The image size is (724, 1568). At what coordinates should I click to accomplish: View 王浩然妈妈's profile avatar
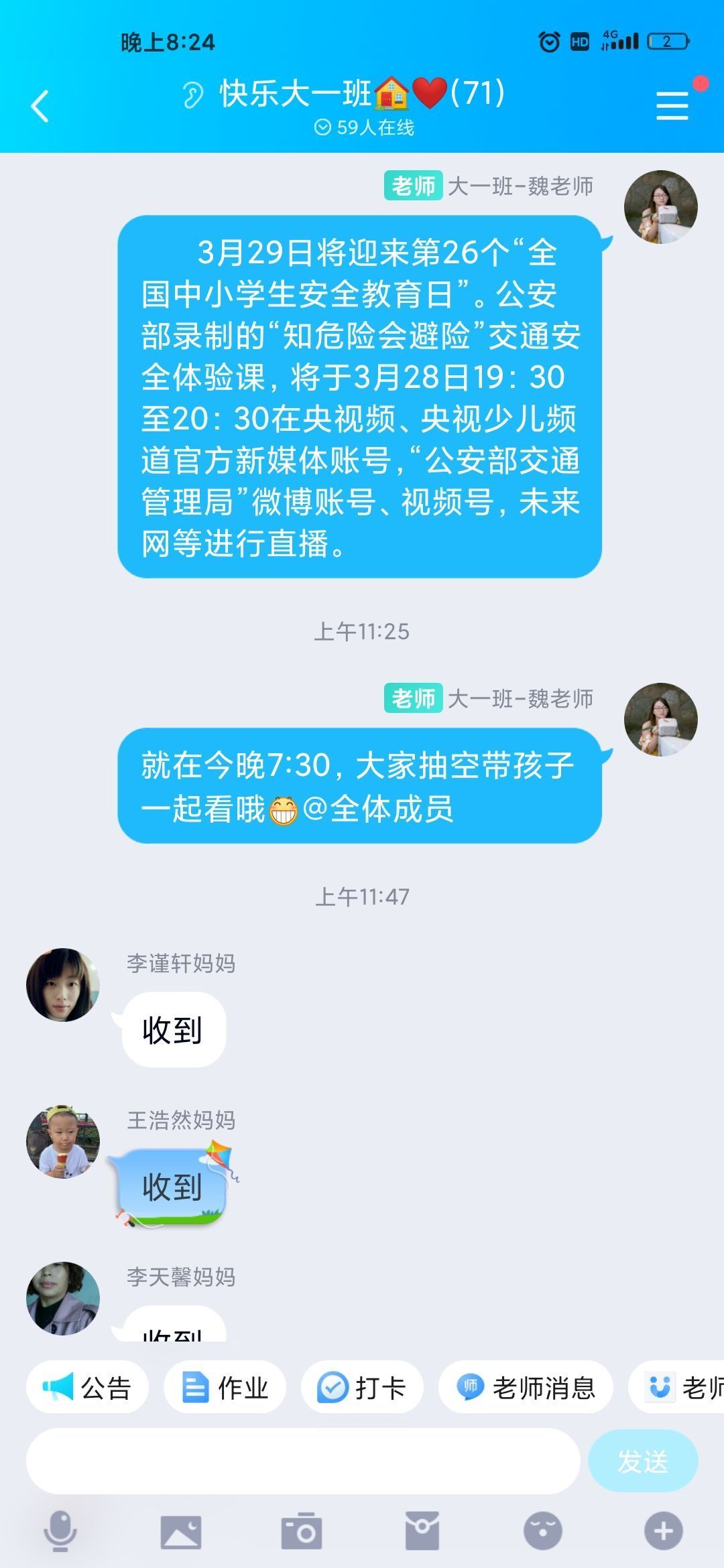(x=63, y=1141)
